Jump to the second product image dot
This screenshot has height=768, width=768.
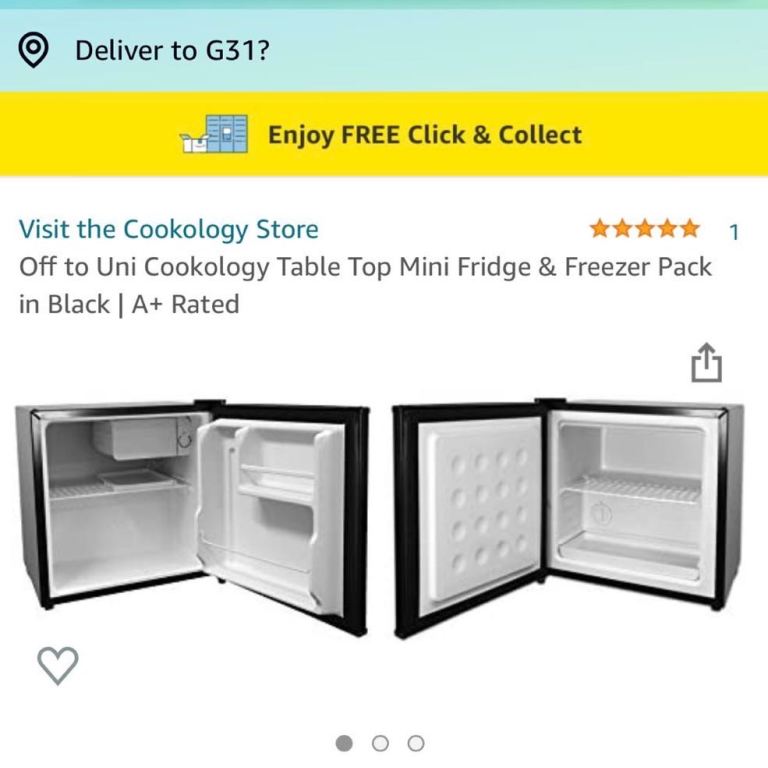pyautogui.click(x=380, y=743)
